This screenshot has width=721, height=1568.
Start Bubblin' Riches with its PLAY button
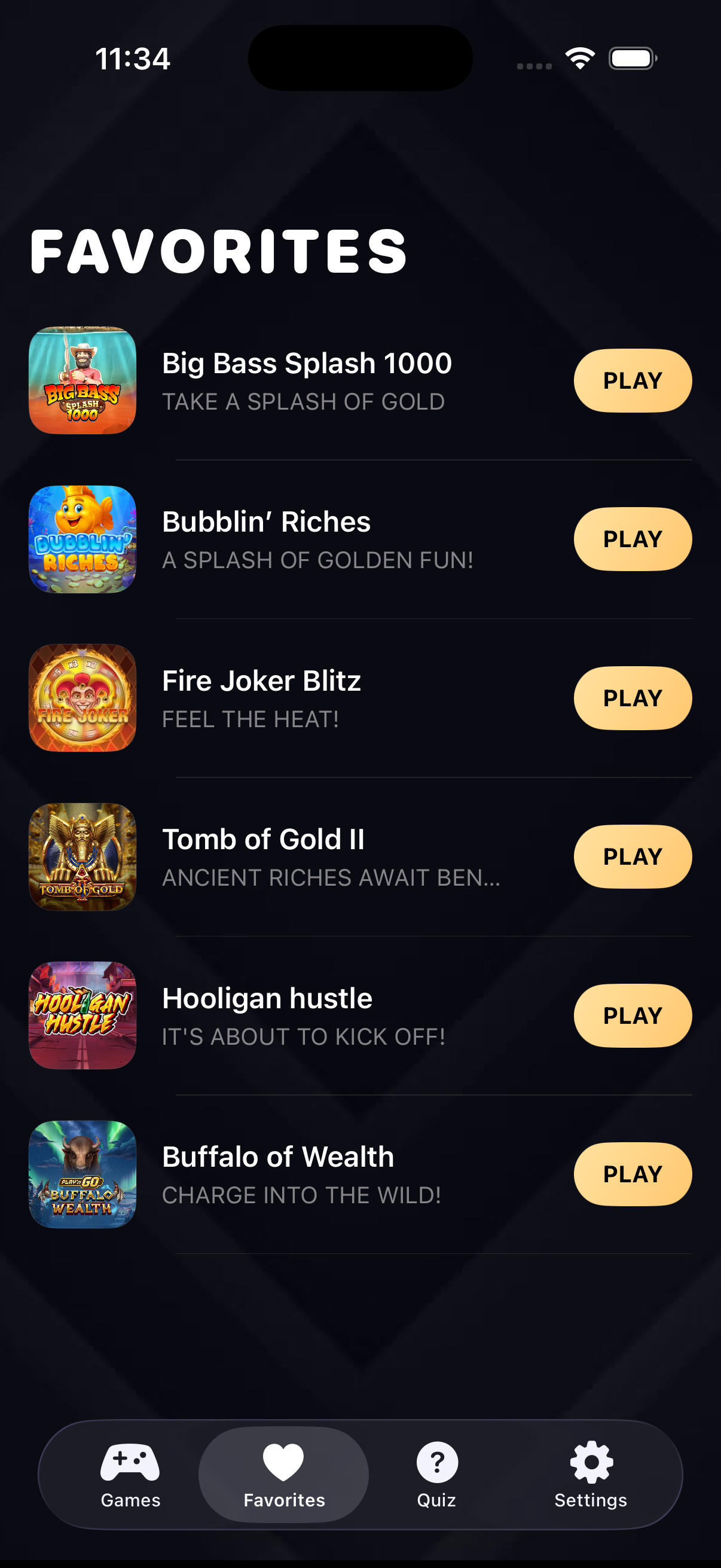[x=632, y=539]
